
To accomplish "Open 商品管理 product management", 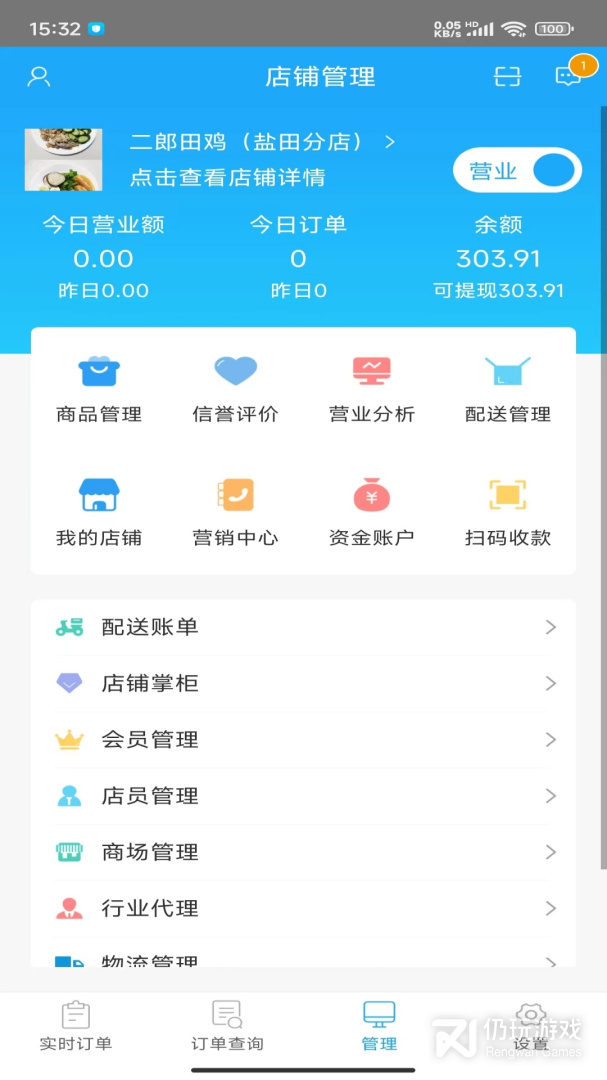I will point(99,389).
